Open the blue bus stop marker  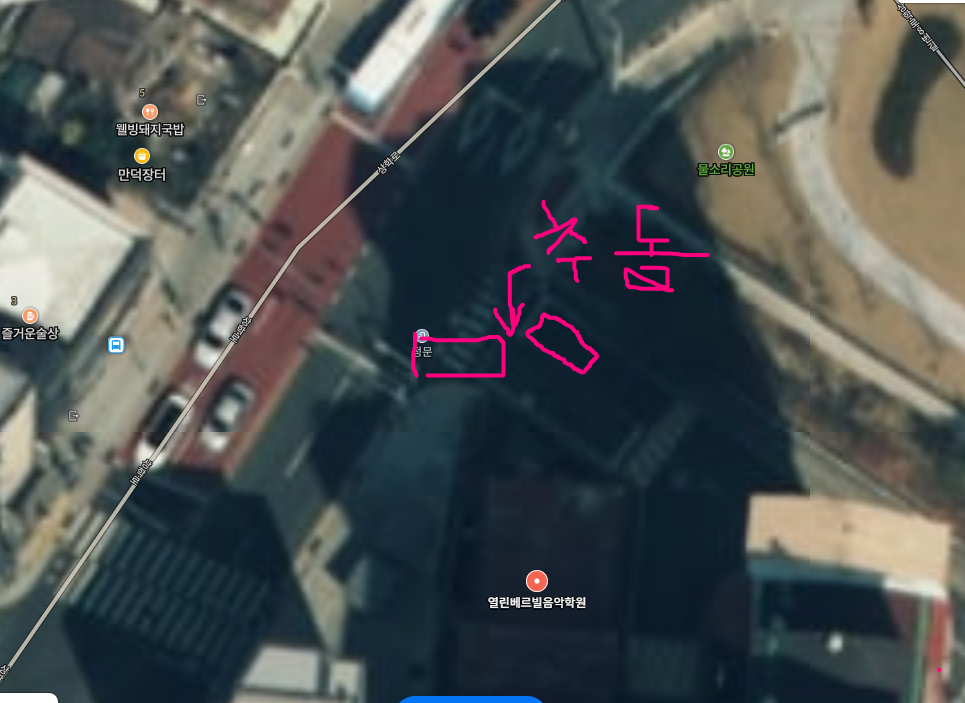[x=116, y=345]
